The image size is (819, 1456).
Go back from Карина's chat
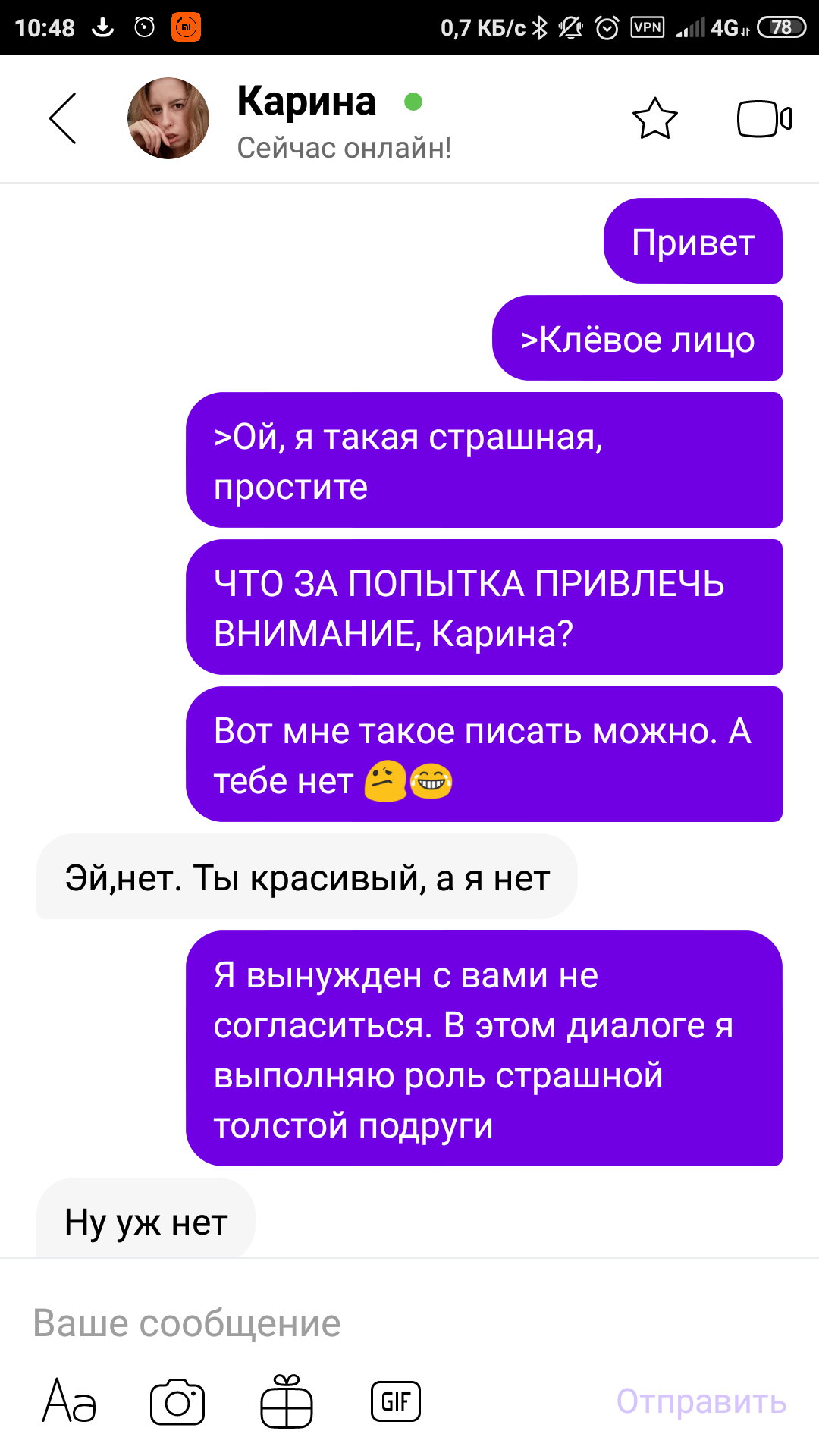[63, 118]
